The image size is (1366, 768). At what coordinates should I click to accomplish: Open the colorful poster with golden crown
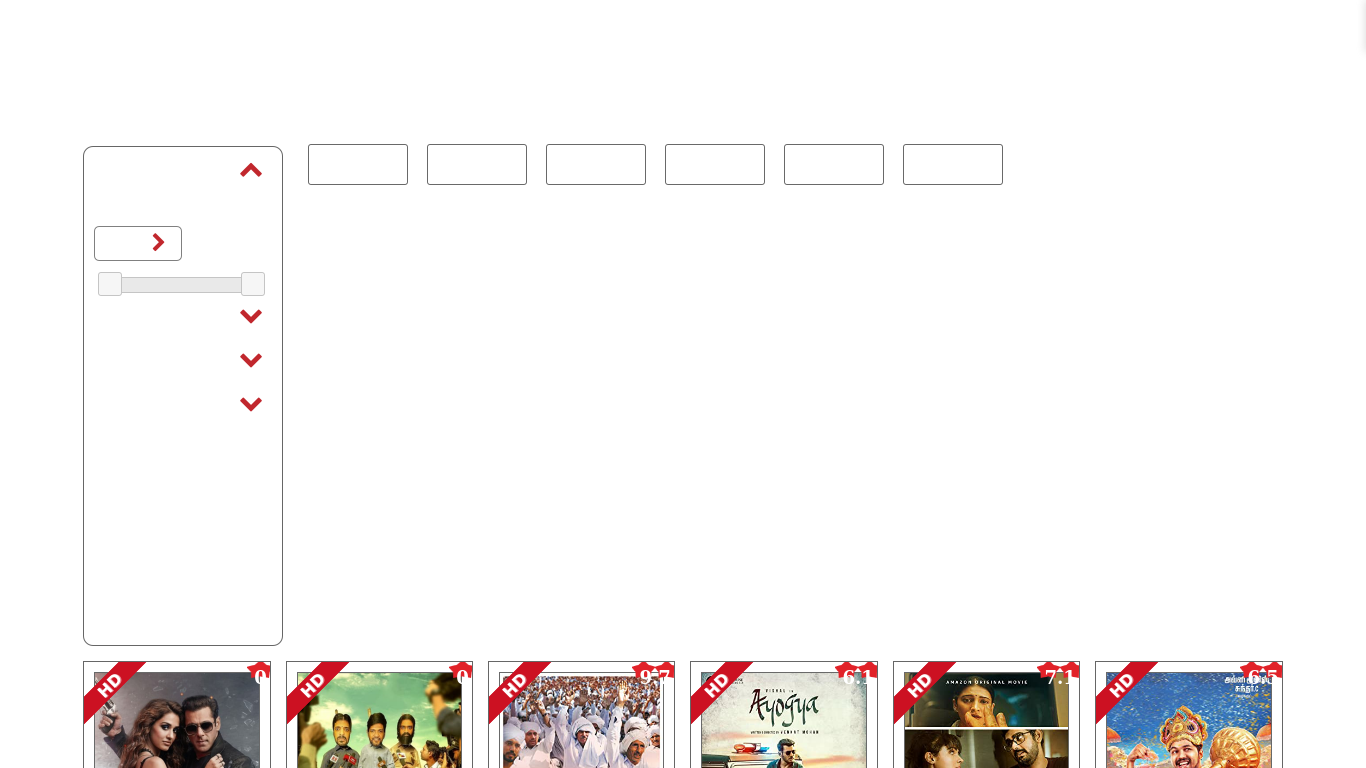click(x=1189, y=720)
